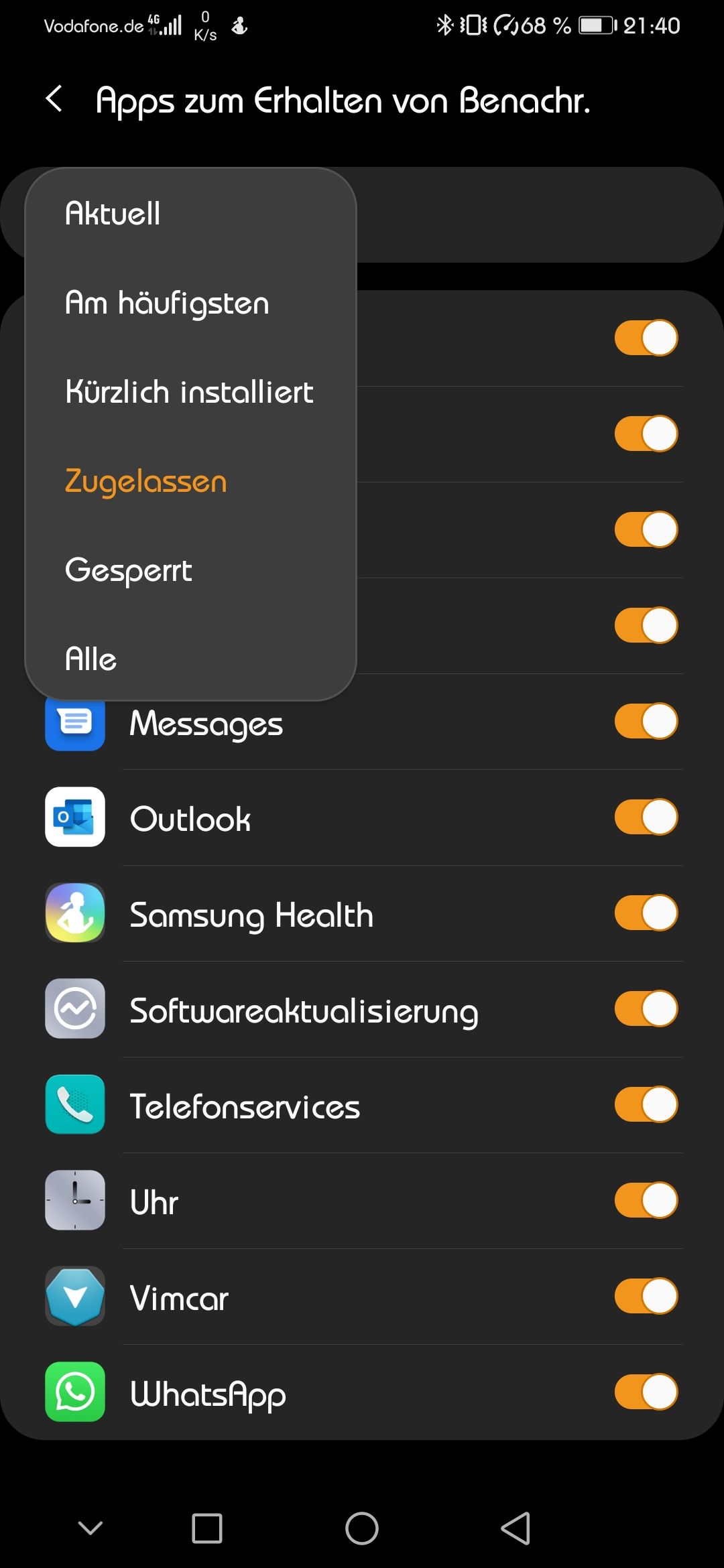This screenshot has height=1568, width=724.
Task: Disable Uhr notifications
Action: tap(646, 1200)
